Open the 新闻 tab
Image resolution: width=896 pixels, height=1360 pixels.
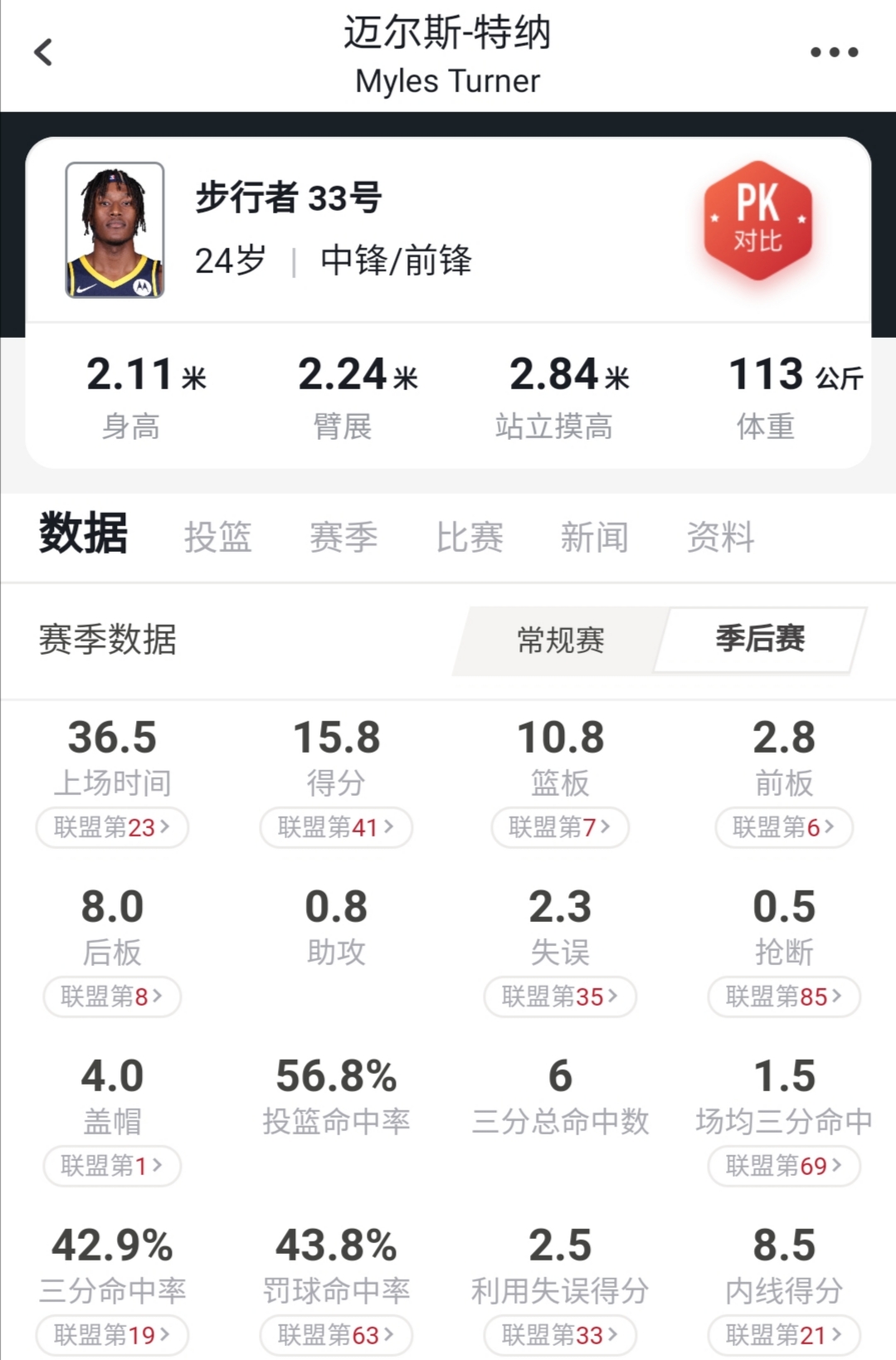coord(594,537)
